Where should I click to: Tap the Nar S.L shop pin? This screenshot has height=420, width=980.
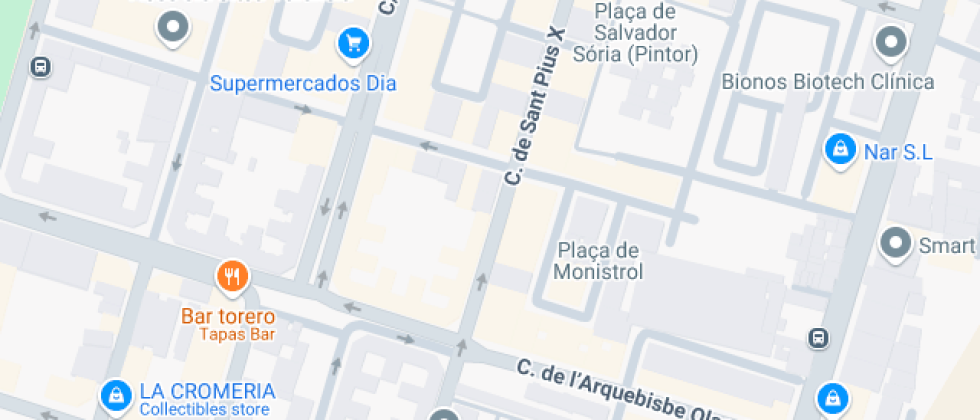(x=840, y=150)
